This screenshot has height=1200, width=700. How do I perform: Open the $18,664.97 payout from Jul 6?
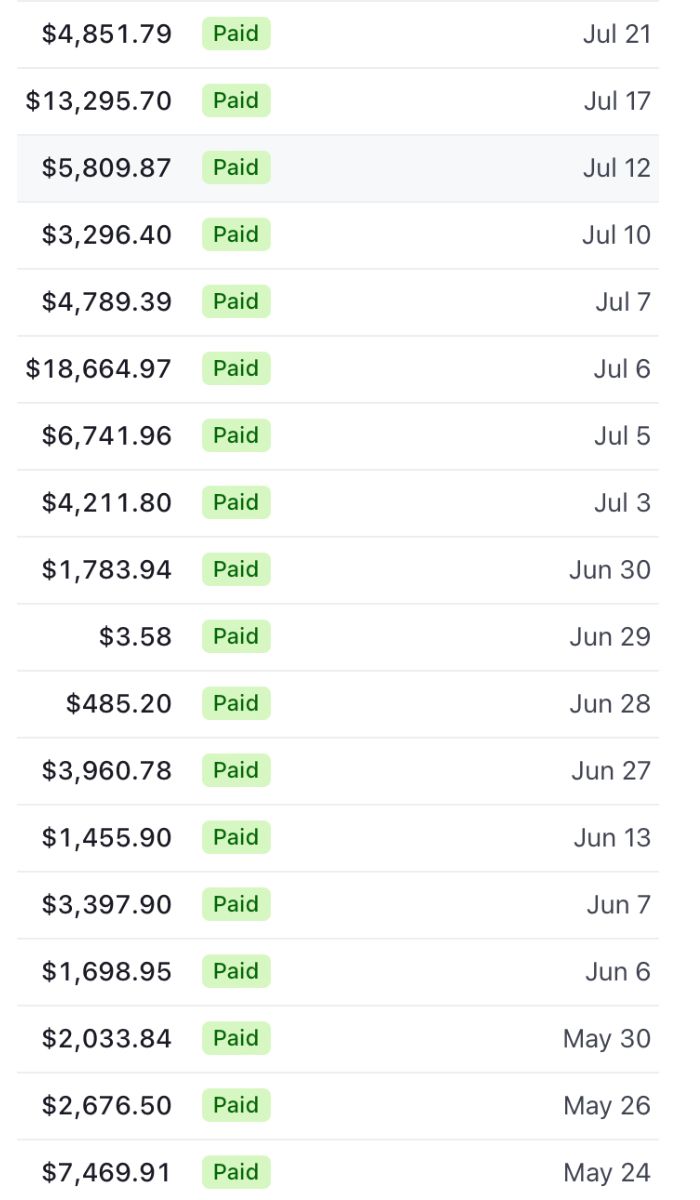coord(338,369)
